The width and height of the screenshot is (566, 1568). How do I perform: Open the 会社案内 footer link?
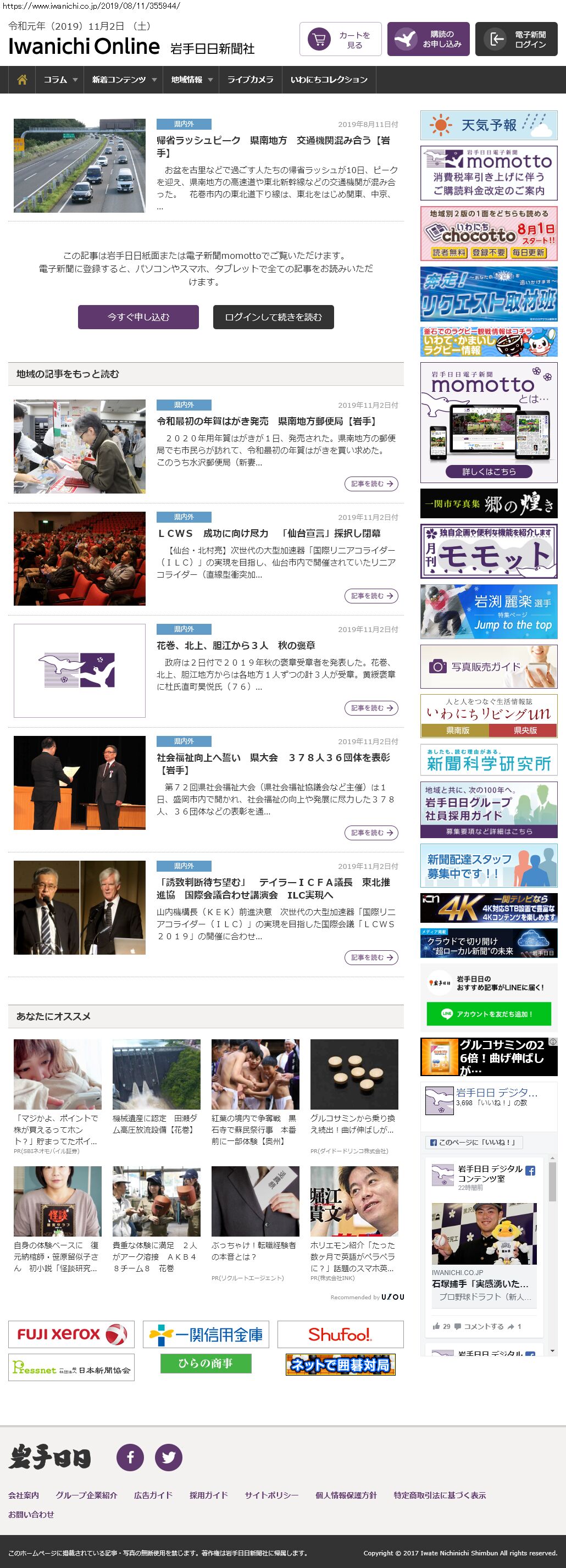tap(24, 1495)
